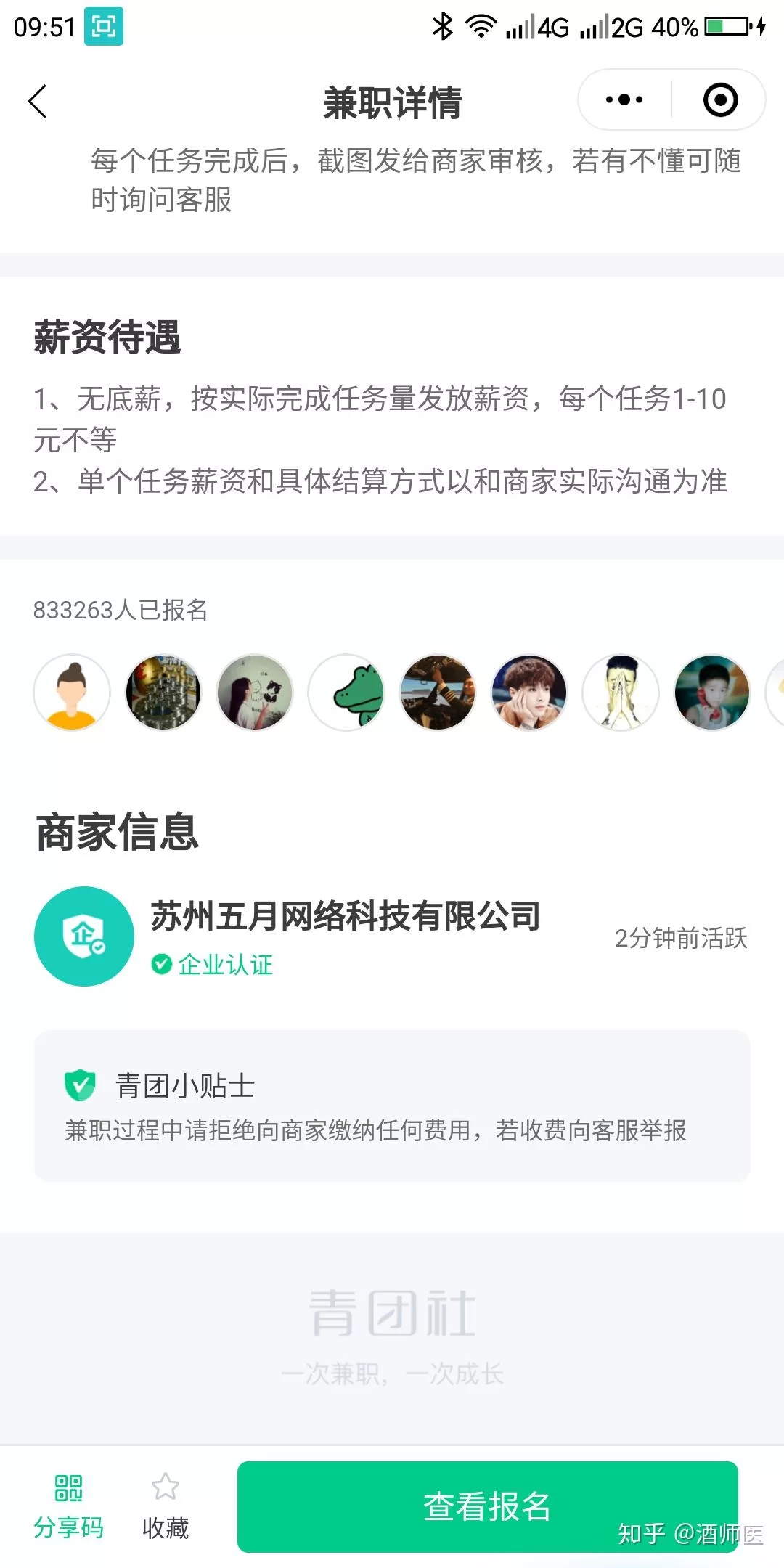Viewport: 784px width, 1568px height.
Task: Tap the 分享码 share code button
Action: tap(68, 1507)
